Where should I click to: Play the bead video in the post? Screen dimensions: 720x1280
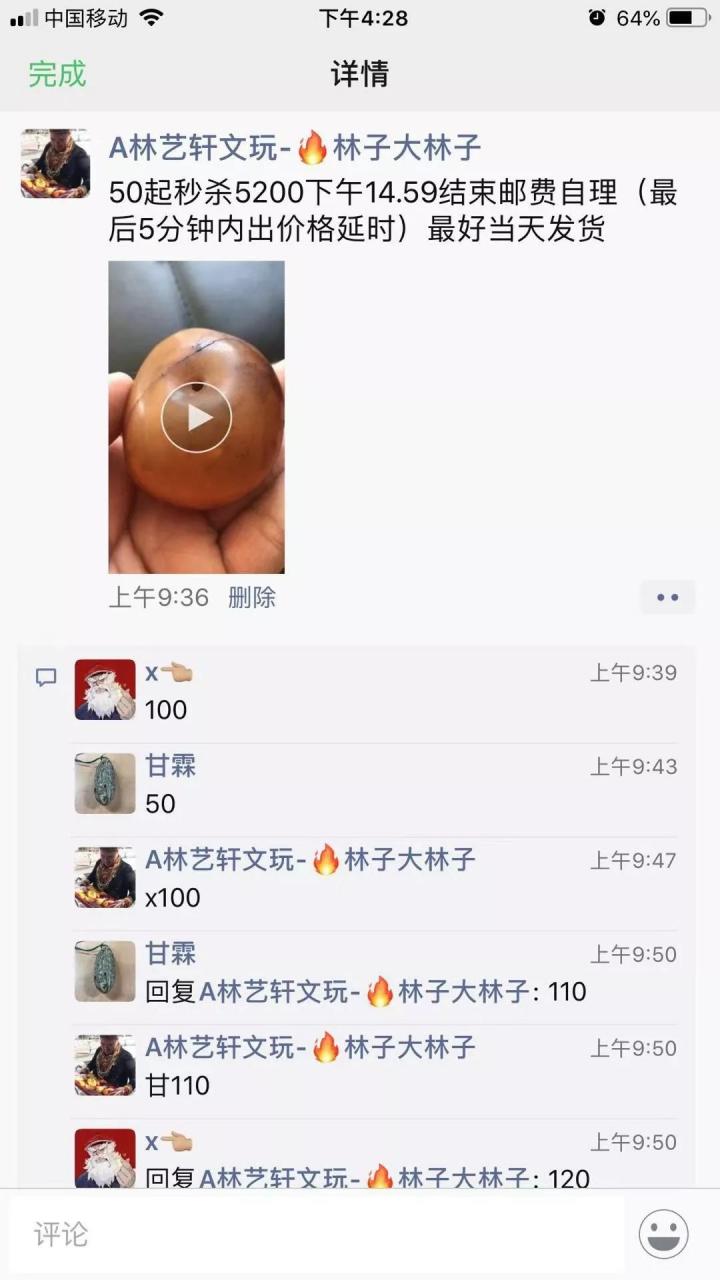tap(196, 417)
